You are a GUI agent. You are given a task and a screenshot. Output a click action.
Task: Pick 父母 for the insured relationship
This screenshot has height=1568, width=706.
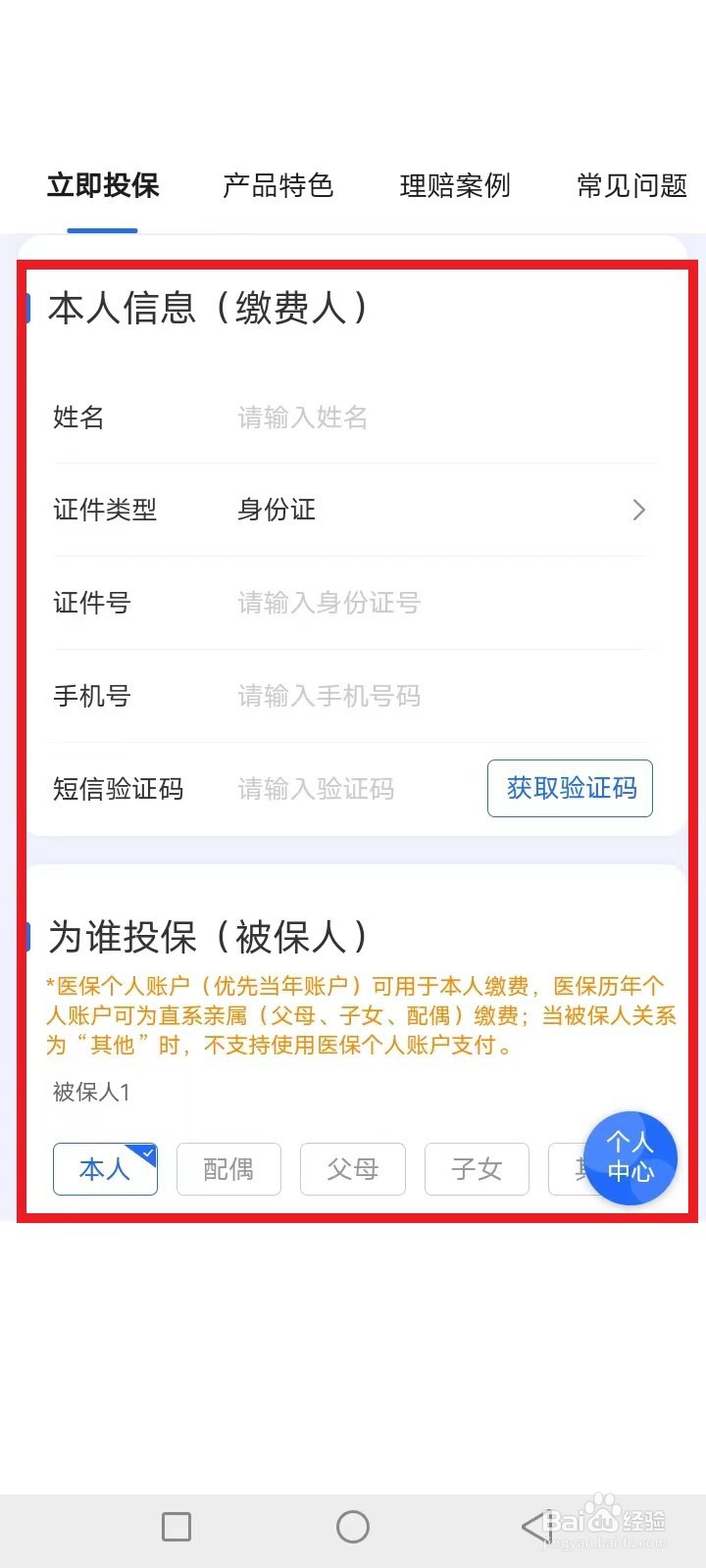pos(352,1169)
